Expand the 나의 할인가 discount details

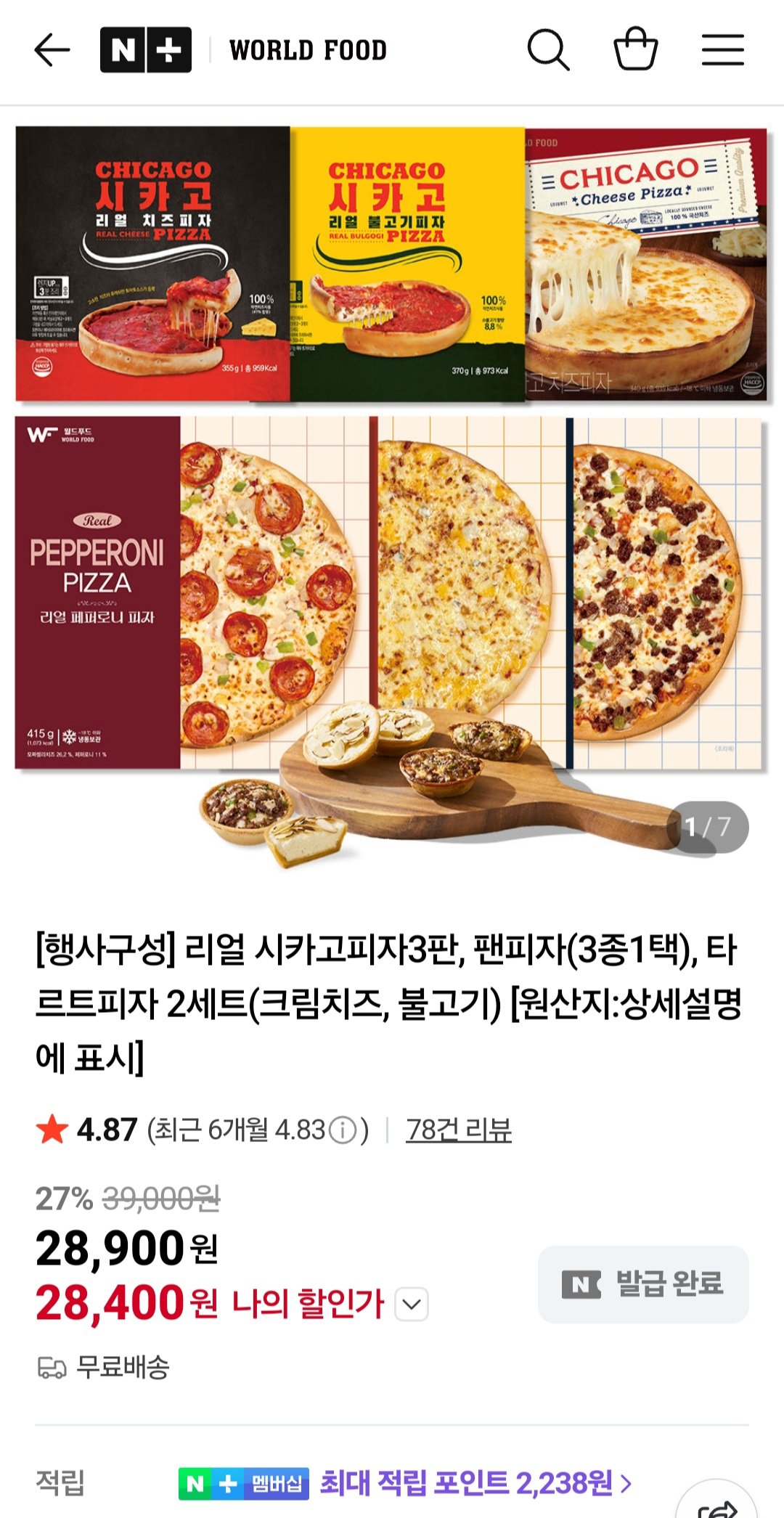(410, 1304)
